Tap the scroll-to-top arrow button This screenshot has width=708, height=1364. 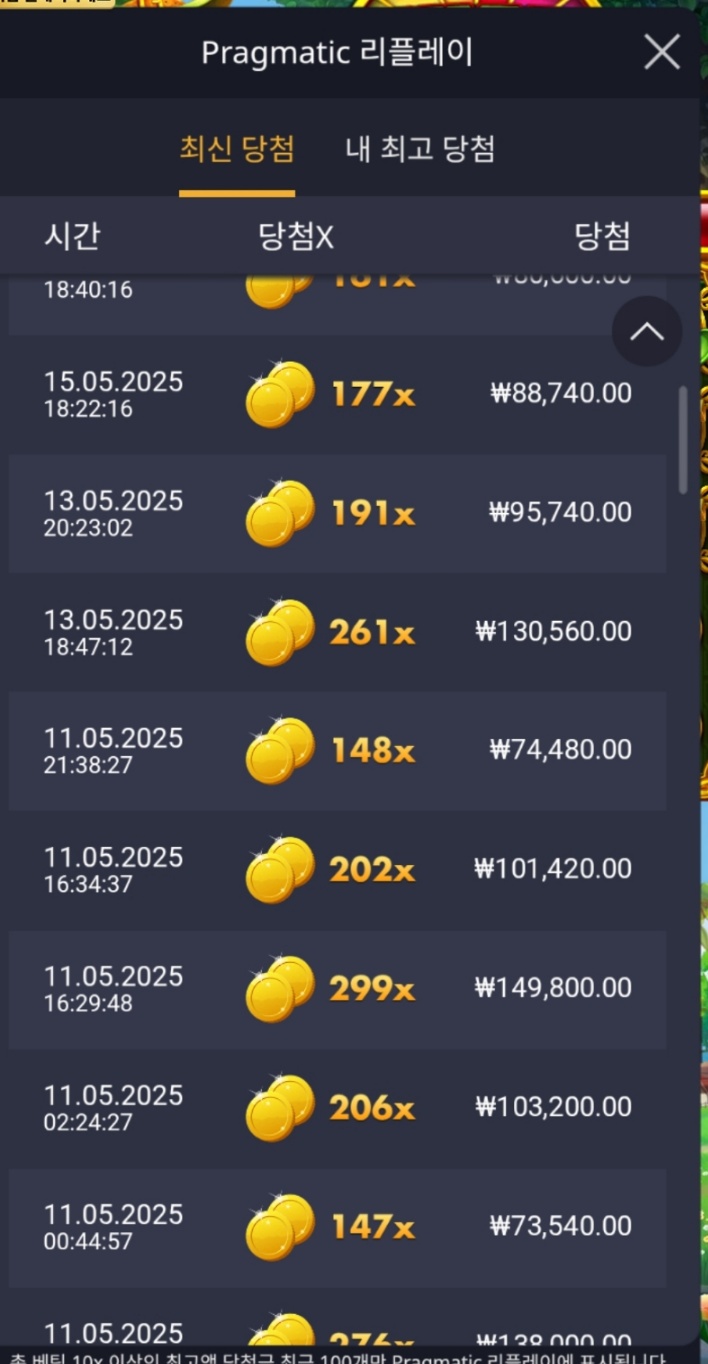click(647, 331)
